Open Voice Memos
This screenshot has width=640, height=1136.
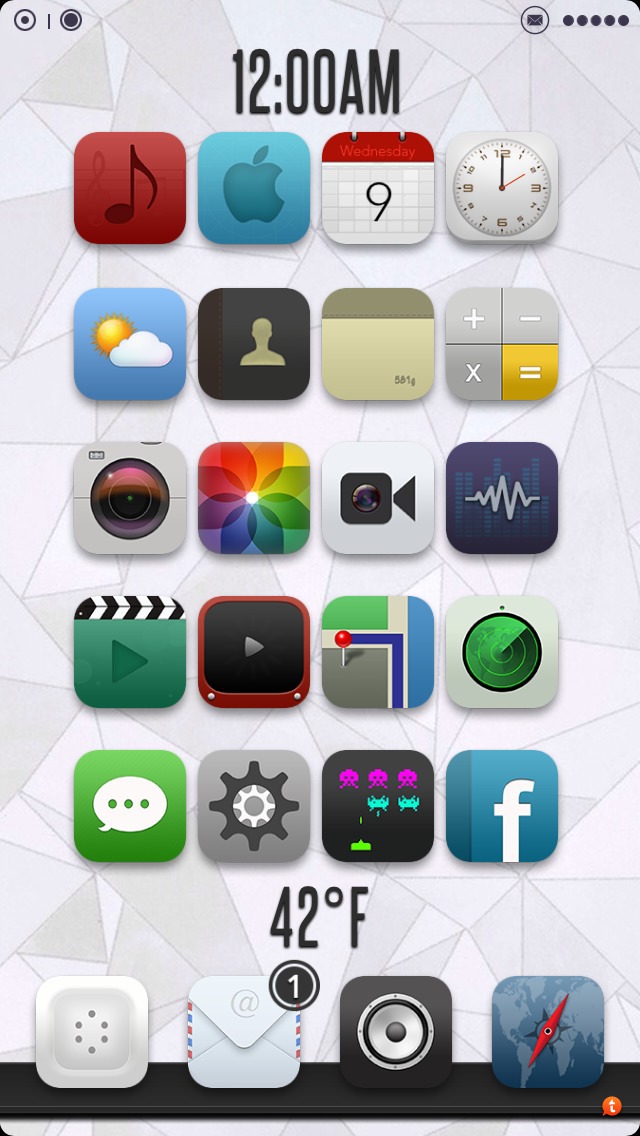coord(502,498)
